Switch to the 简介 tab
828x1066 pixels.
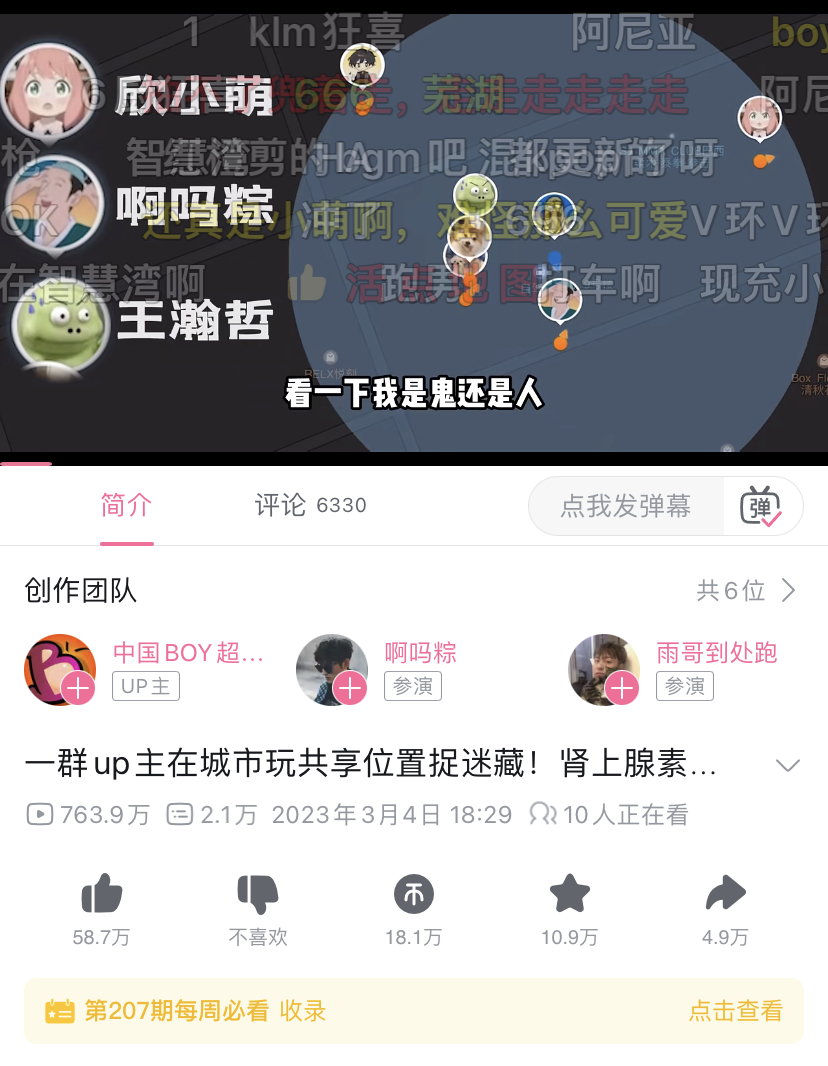(126, 505)
